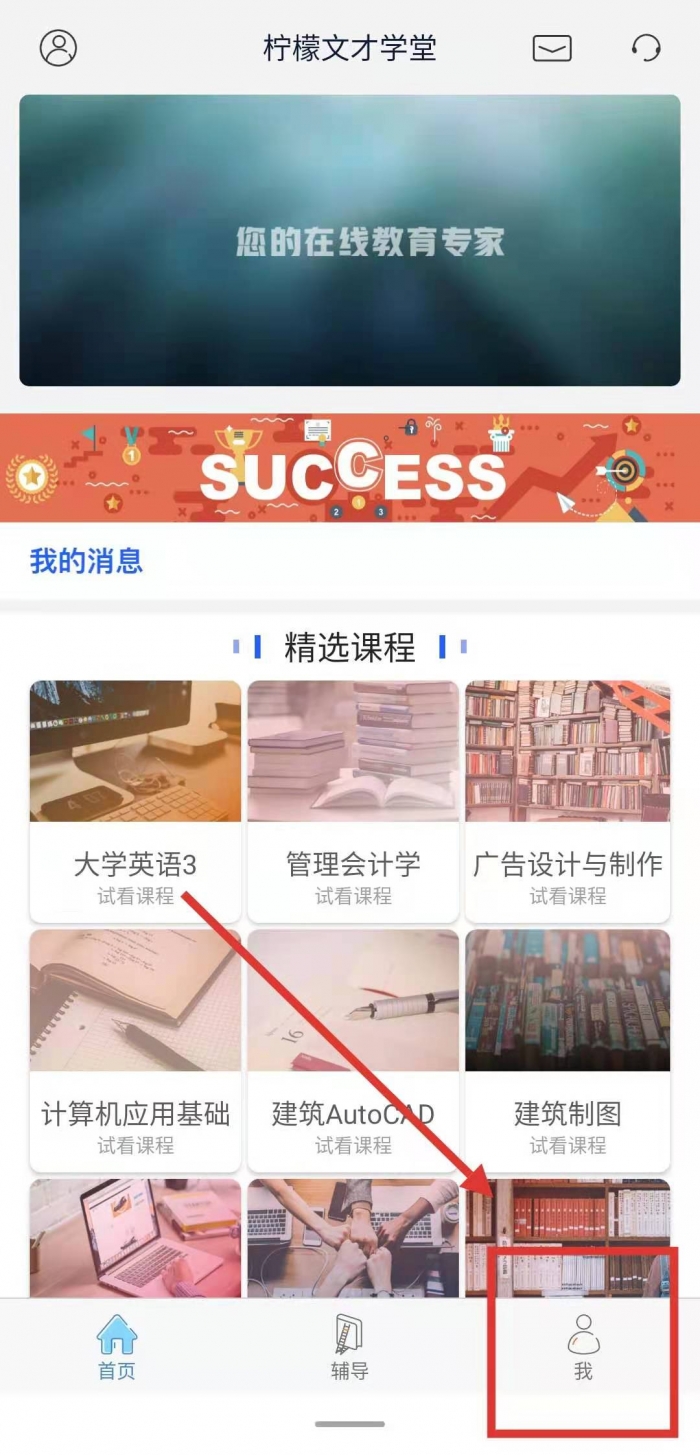Open the 您的在线教育专家 banner
This screenshot has height=1455, width=700.
click(x=350, y=240)
